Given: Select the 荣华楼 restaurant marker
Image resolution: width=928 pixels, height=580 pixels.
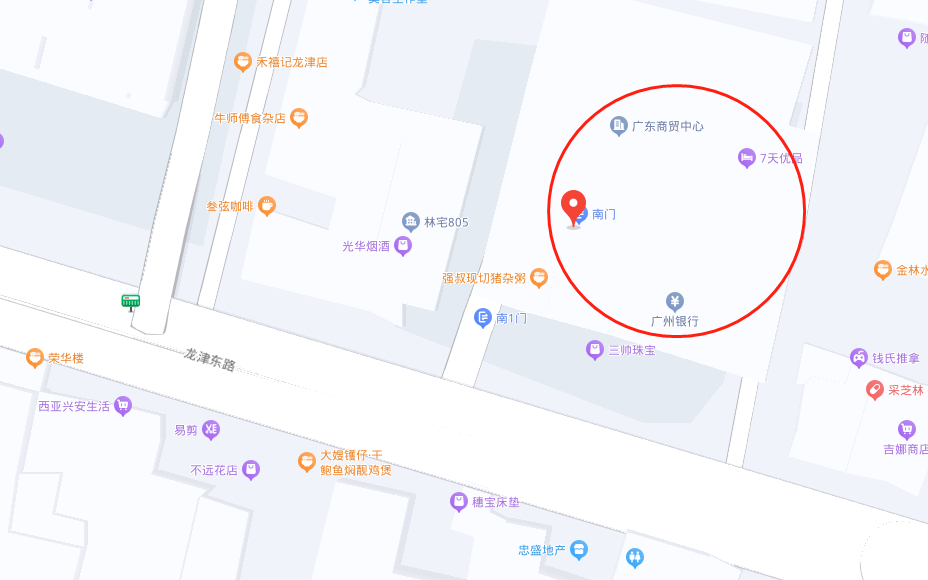Looking at the screenshot, I should coord(35,357).
